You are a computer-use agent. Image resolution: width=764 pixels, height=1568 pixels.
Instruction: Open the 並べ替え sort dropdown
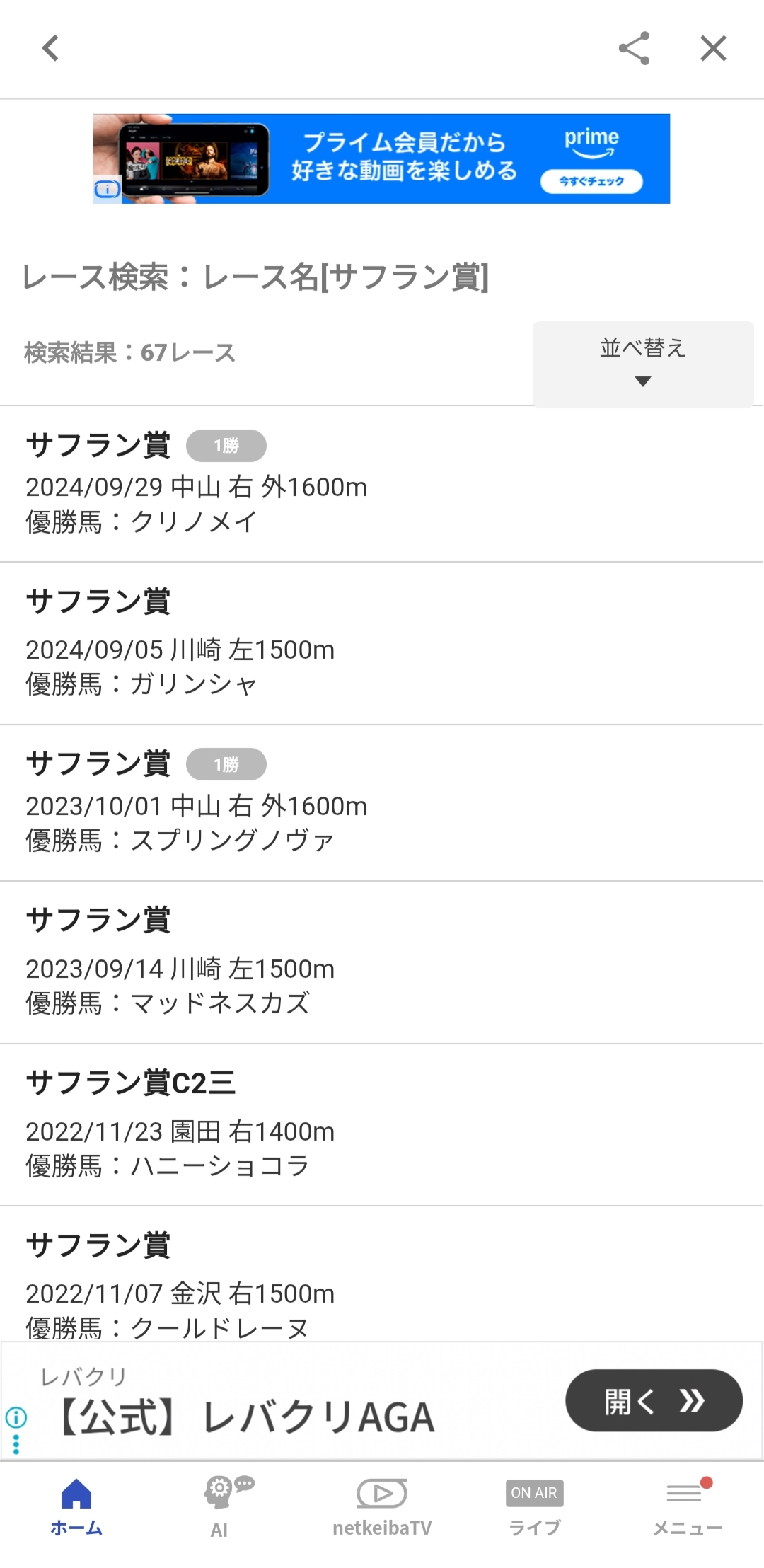(642, 364)
